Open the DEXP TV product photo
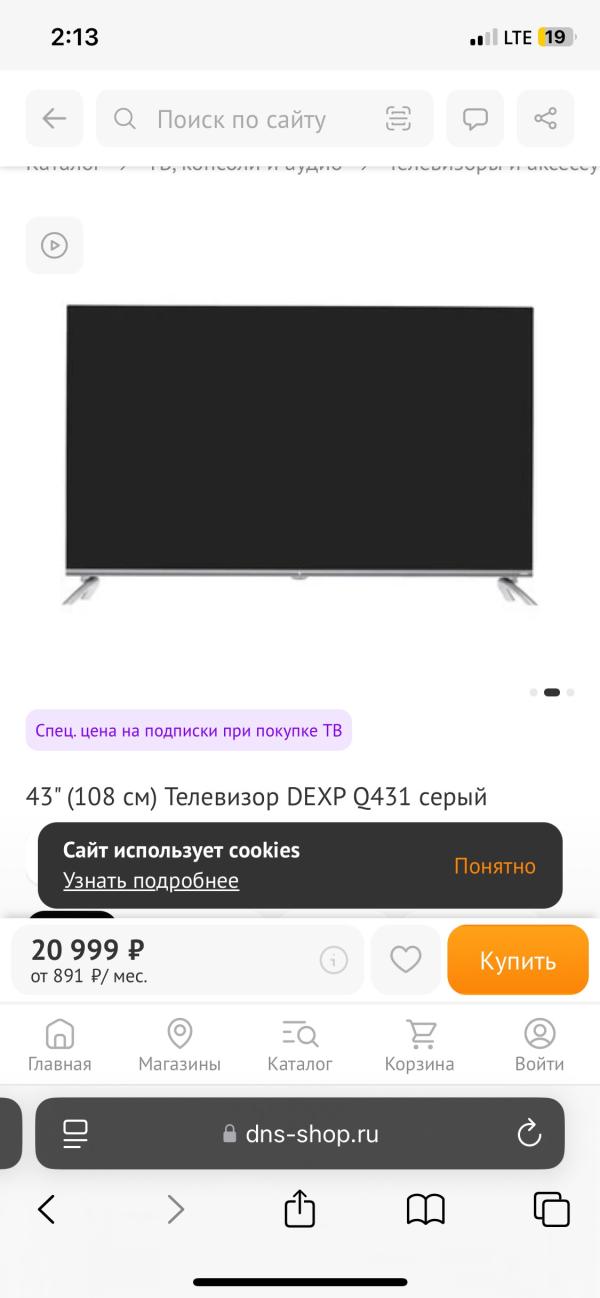The width and height of the screenshot is (600, 1298). (300, 455)
